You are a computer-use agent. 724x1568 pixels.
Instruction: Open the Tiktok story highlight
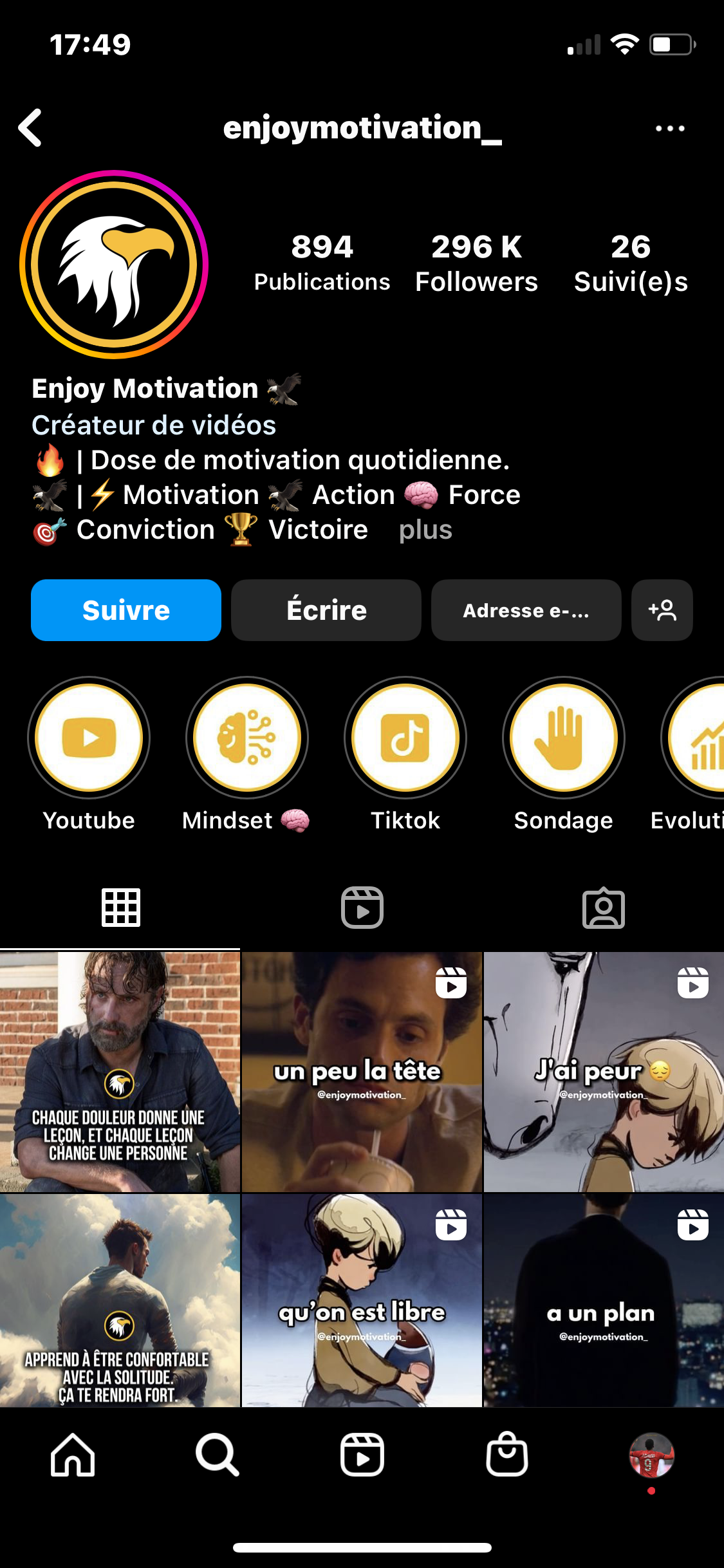pos(405,738)
